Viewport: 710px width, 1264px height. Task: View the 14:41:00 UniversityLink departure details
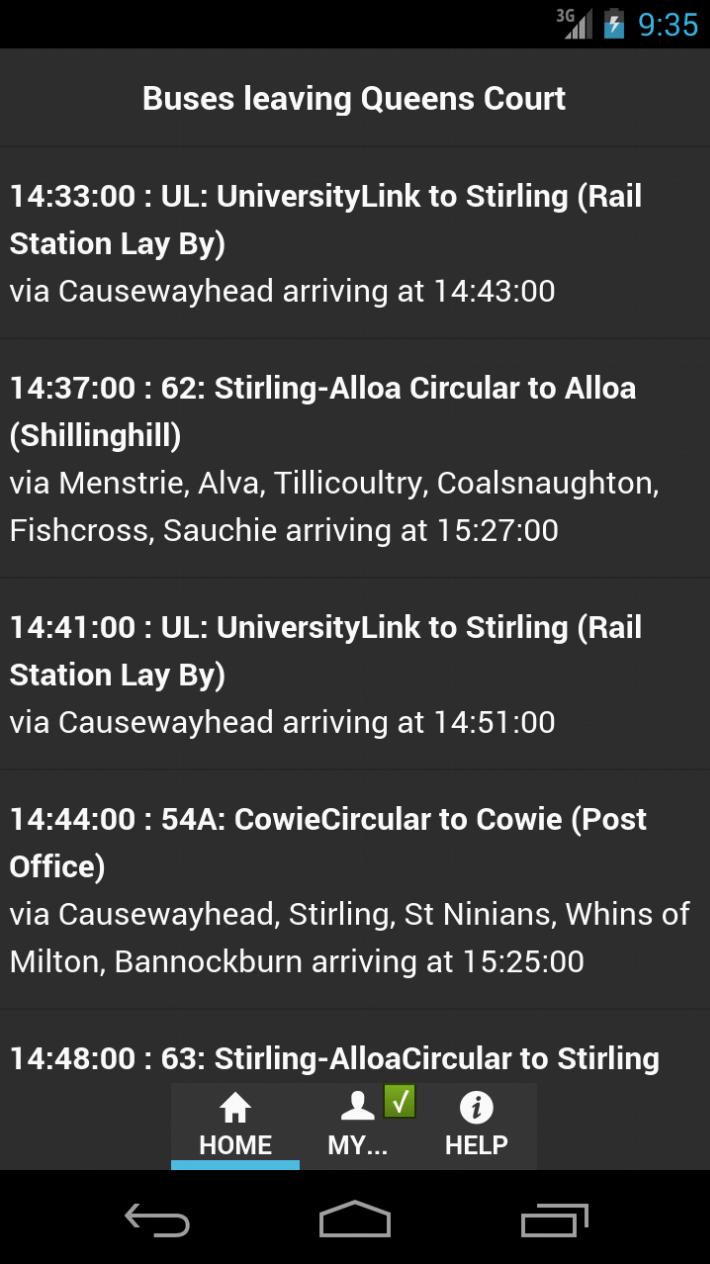(355, 674)
